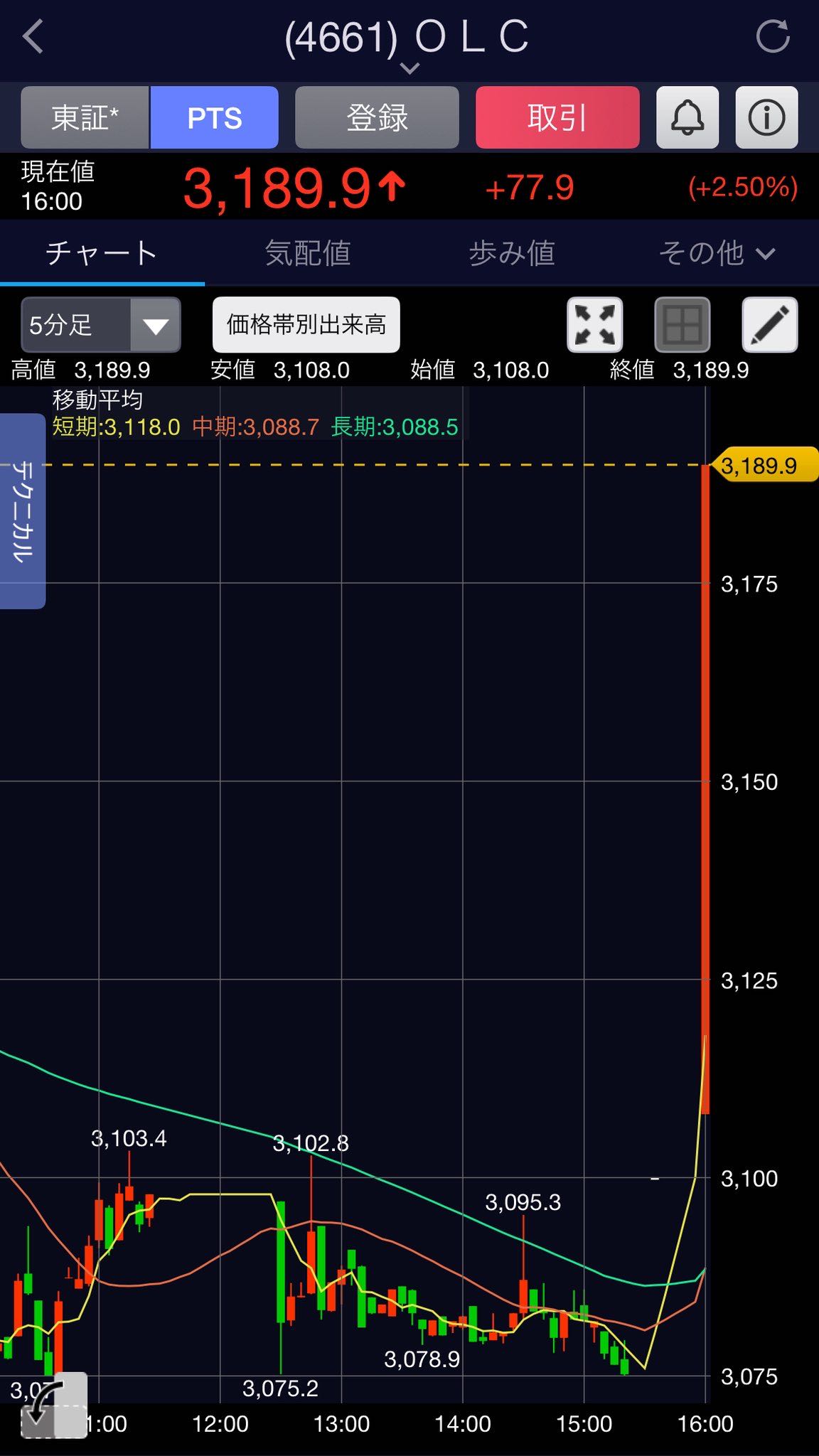Open the stock information icon

click(x=766, y=117)
